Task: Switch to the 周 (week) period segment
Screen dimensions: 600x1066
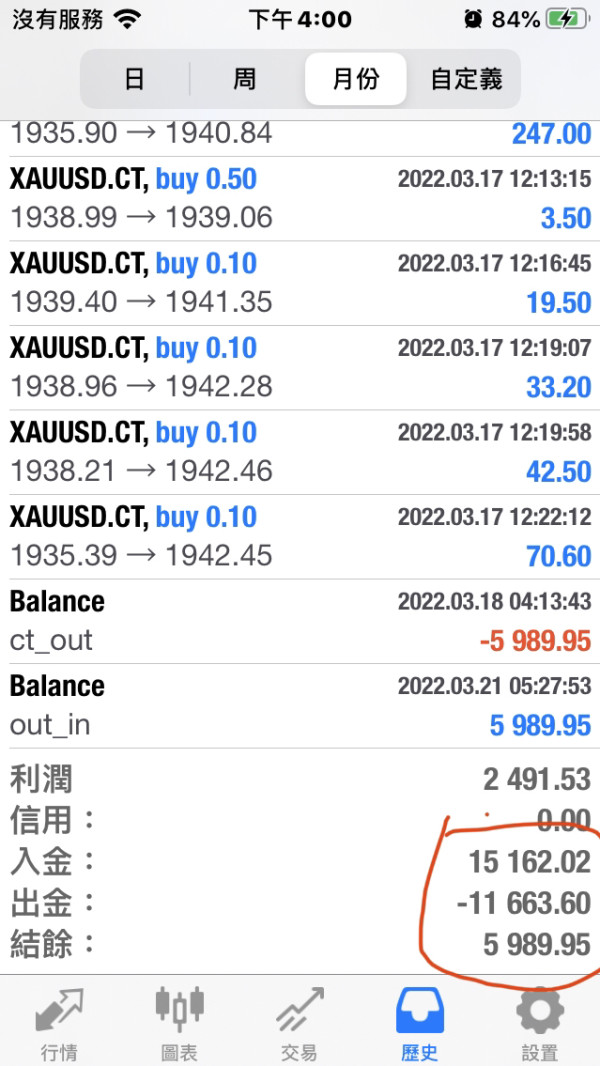Action: (245, 80)
